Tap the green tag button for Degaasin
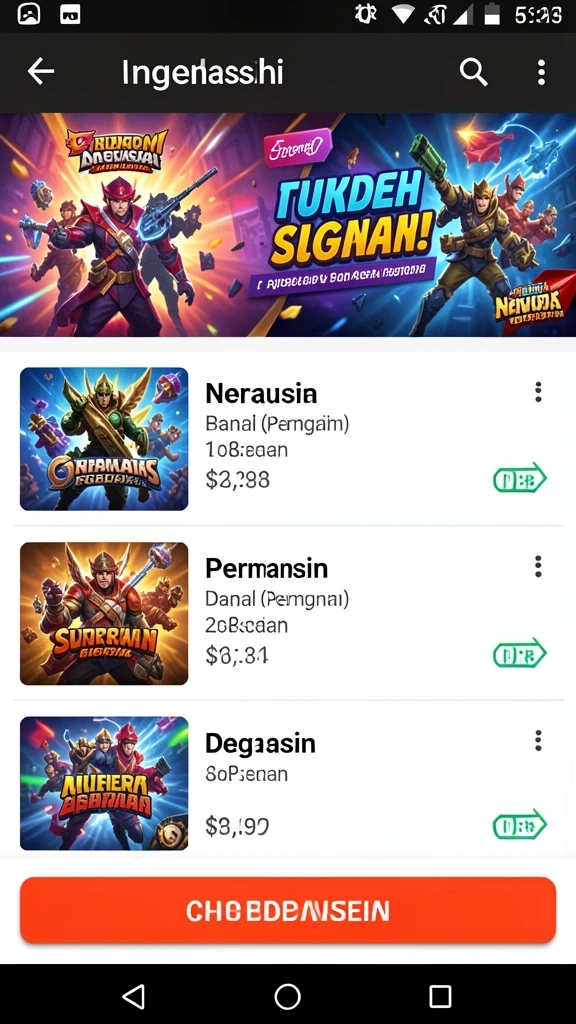Screen dimensions: 576x1024 [519, 825]
